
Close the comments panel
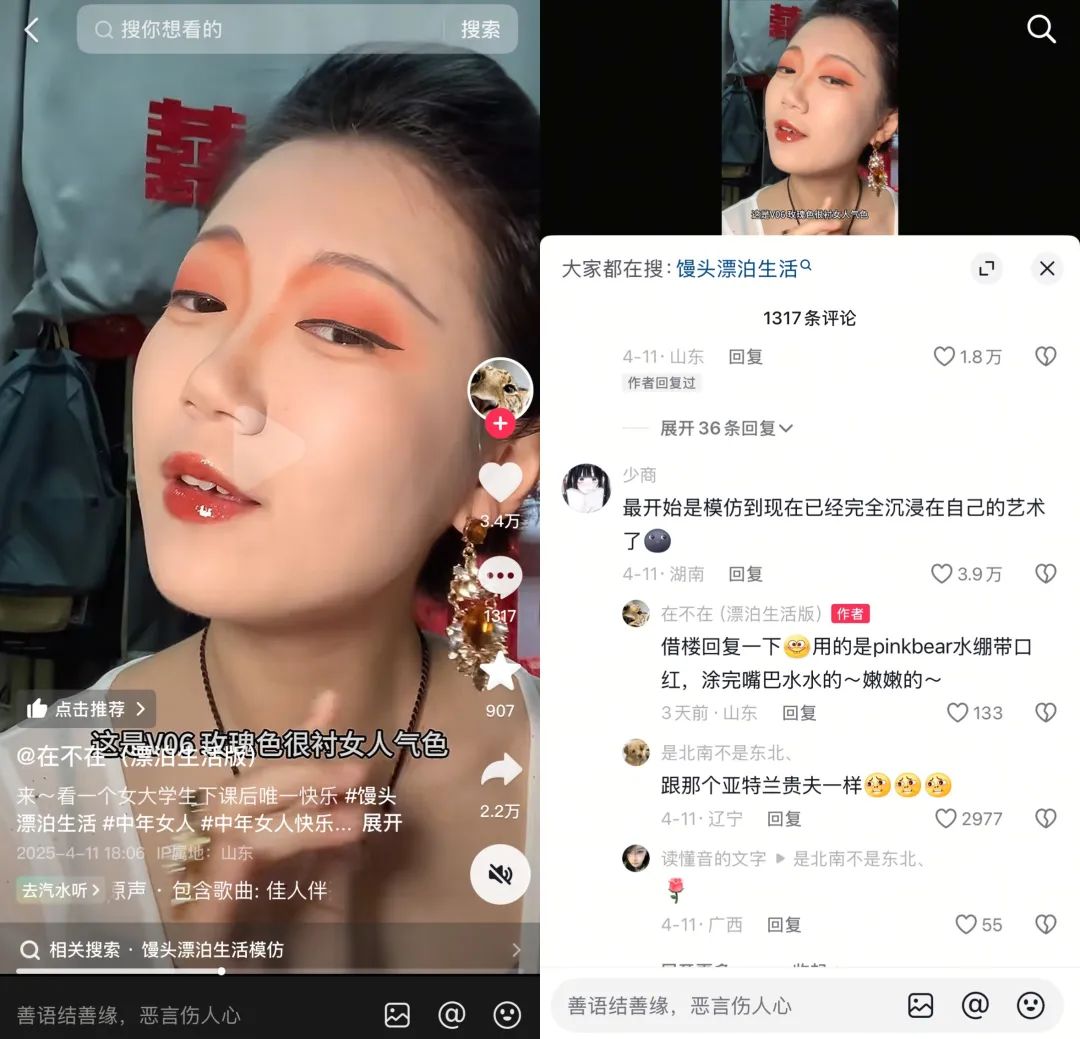click(x=1046, y=268)
